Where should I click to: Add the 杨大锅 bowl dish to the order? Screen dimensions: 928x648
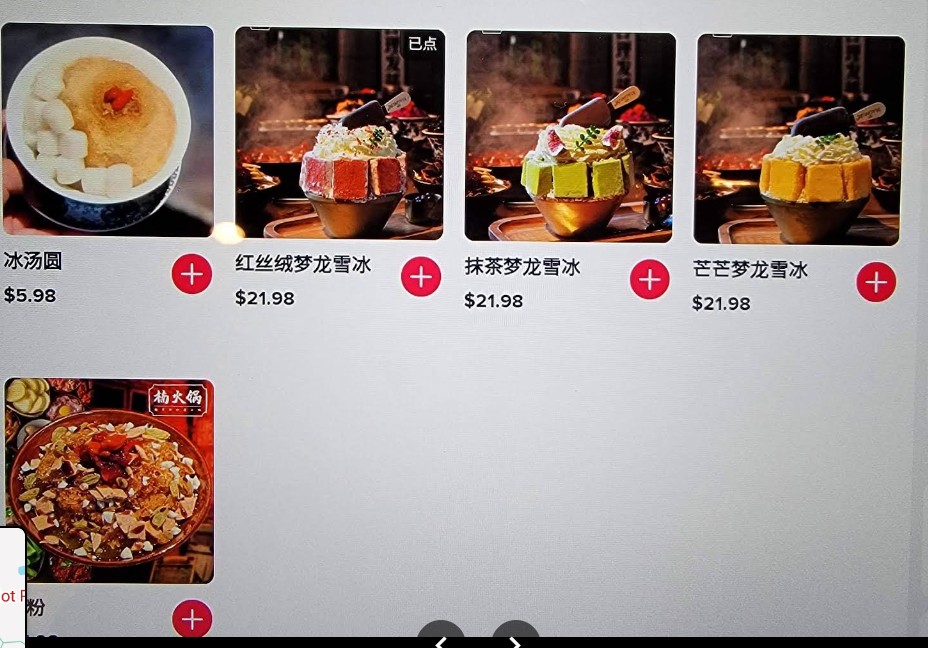pos(192,619)
